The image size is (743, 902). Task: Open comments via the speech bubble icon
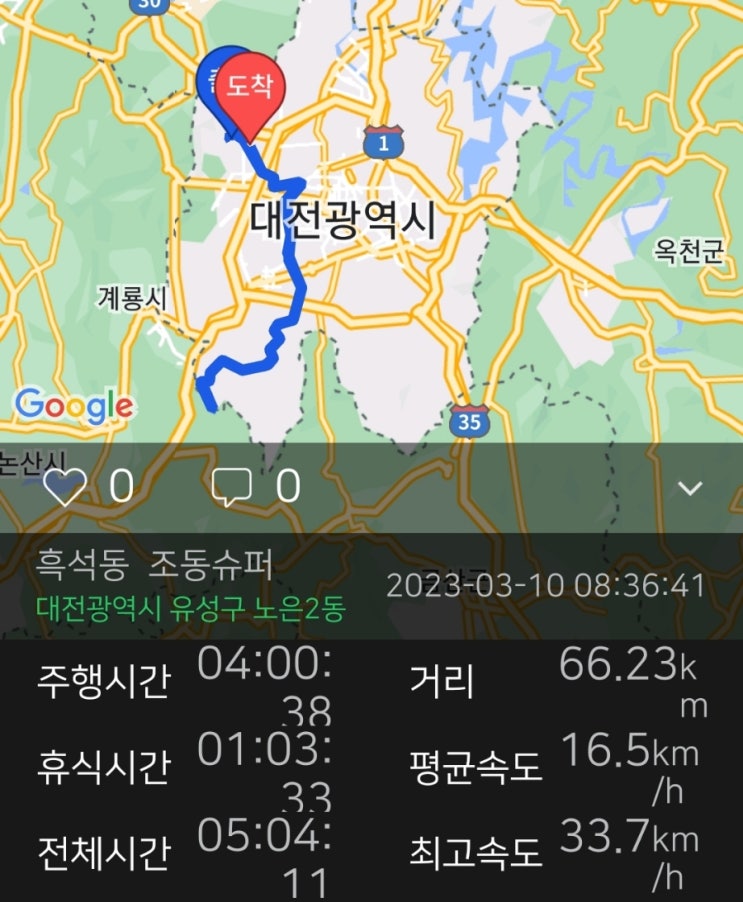[x=231, y=487]
